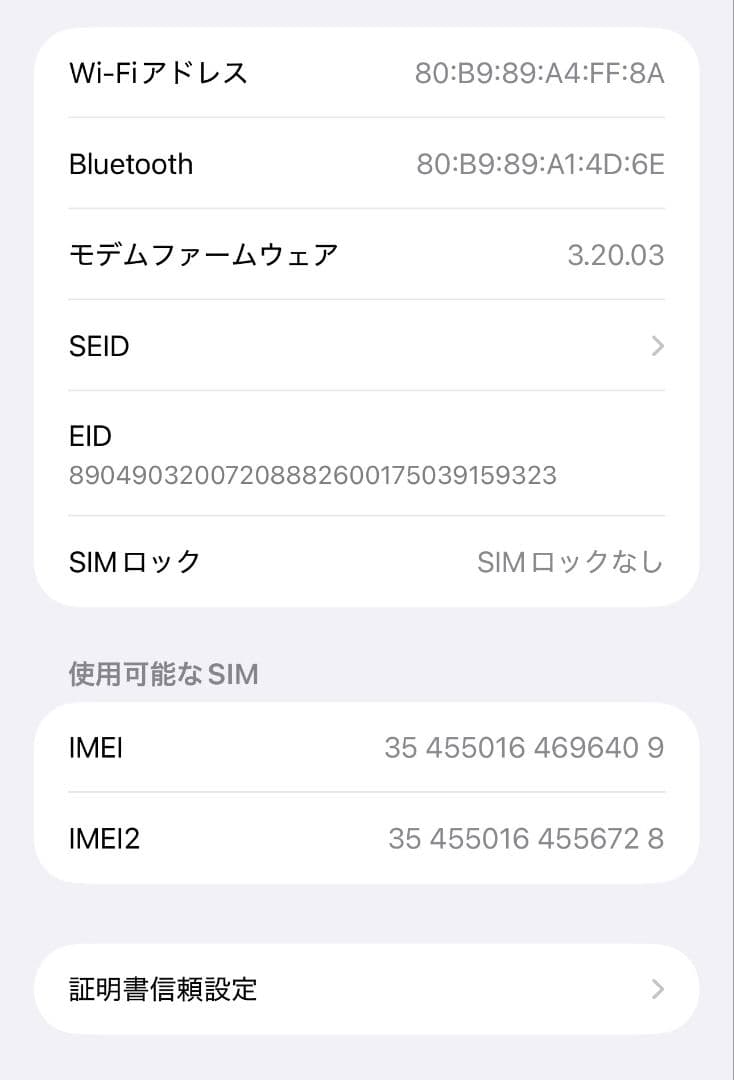Image resolution: width=734 pixels, height=1080 pixels.
Task: Tap the IMEI2 row
Action: [x=367, y=839]
